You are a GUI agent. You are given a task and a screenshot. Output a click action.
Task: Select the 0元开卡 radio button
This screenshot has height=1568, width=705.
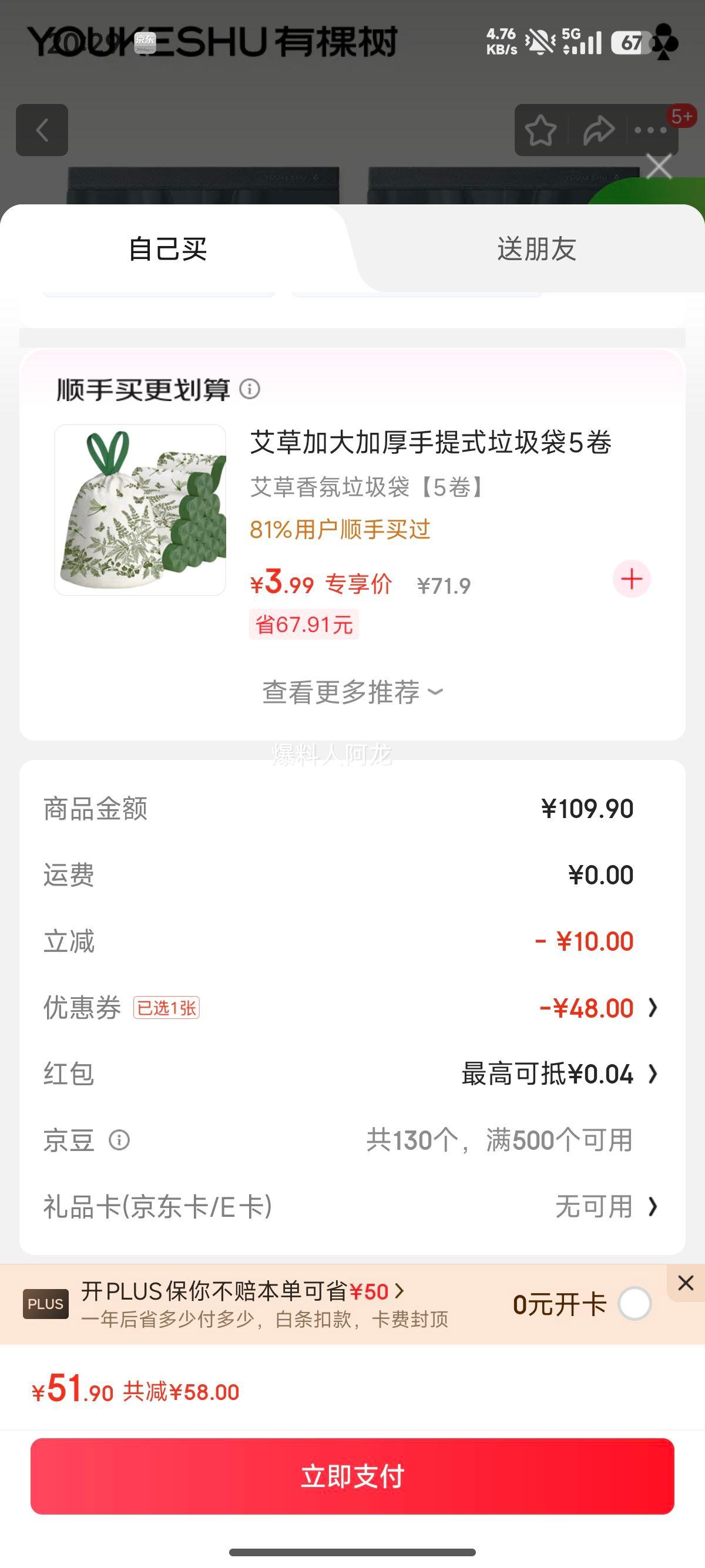[x=634, y=1304]
